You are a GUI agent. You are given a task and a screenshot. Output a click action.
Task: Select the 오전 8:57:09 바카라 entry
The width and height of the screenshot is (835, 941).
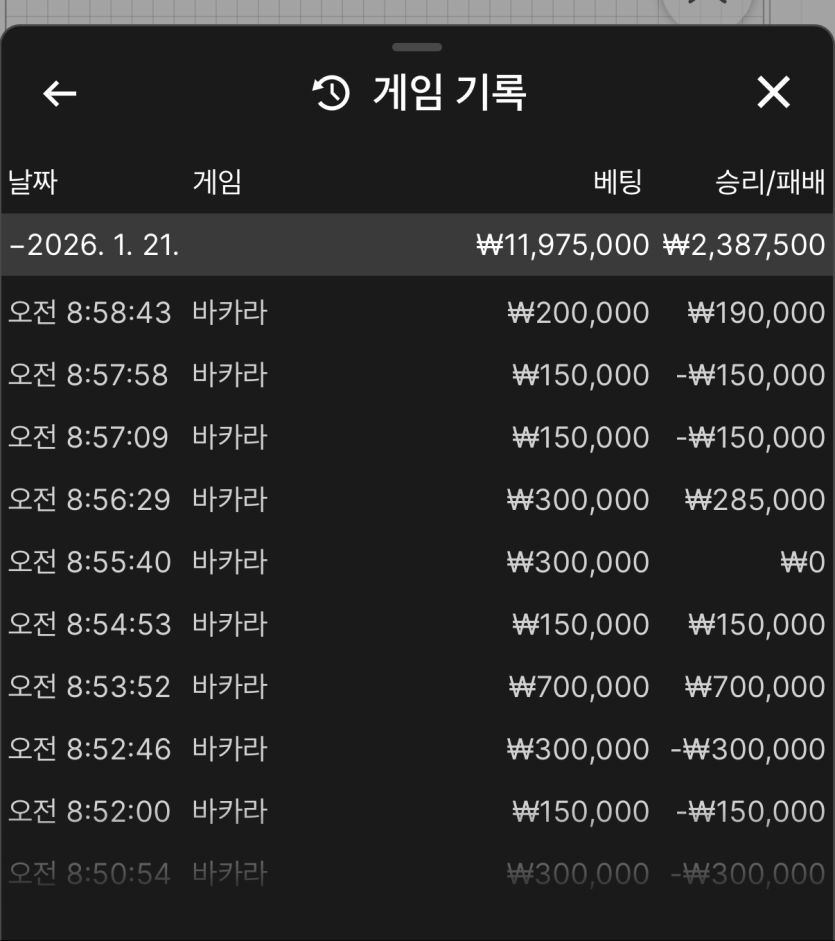(x=416, y=437)
